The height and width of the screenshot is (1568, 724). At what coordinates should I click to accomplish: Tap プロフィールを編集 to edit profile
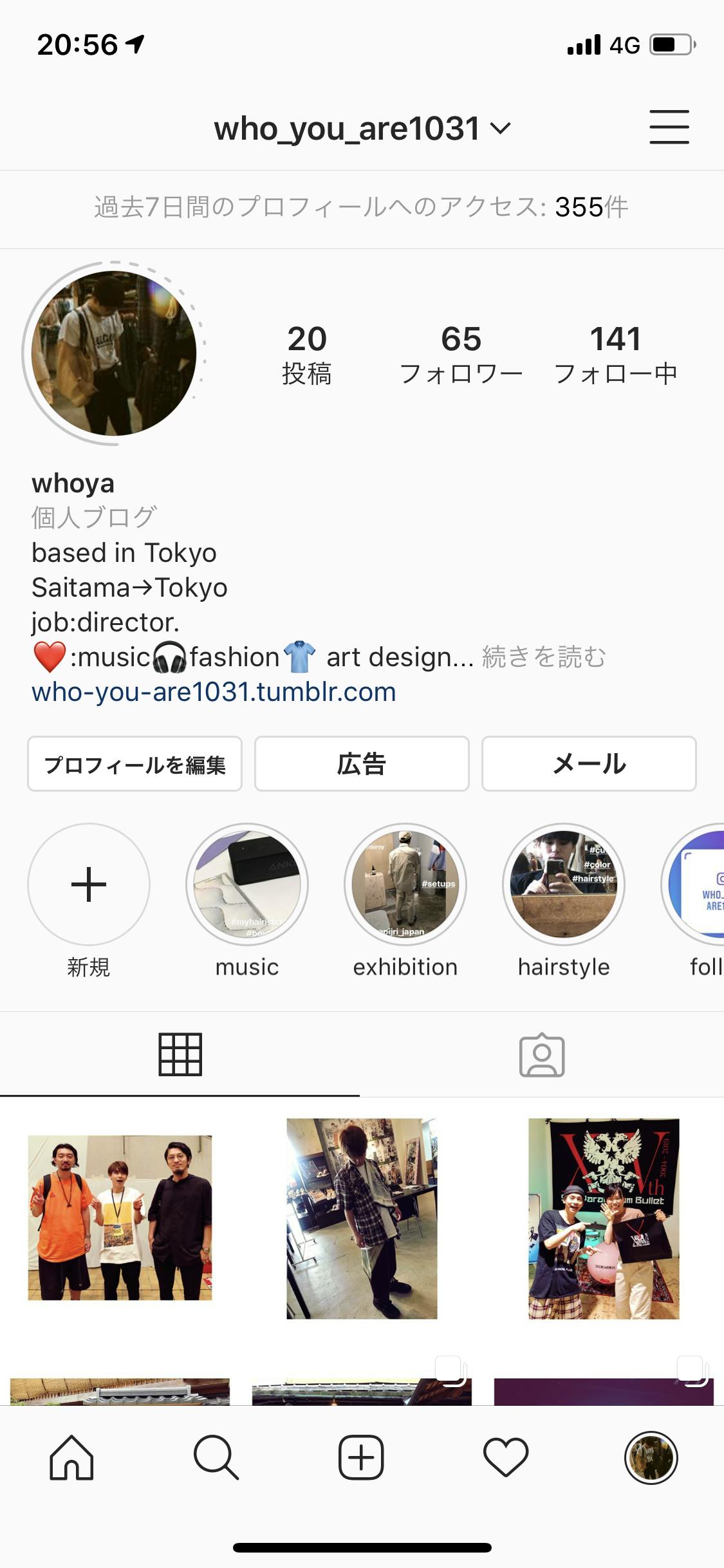pyautogui.click(x=135, y=764)
